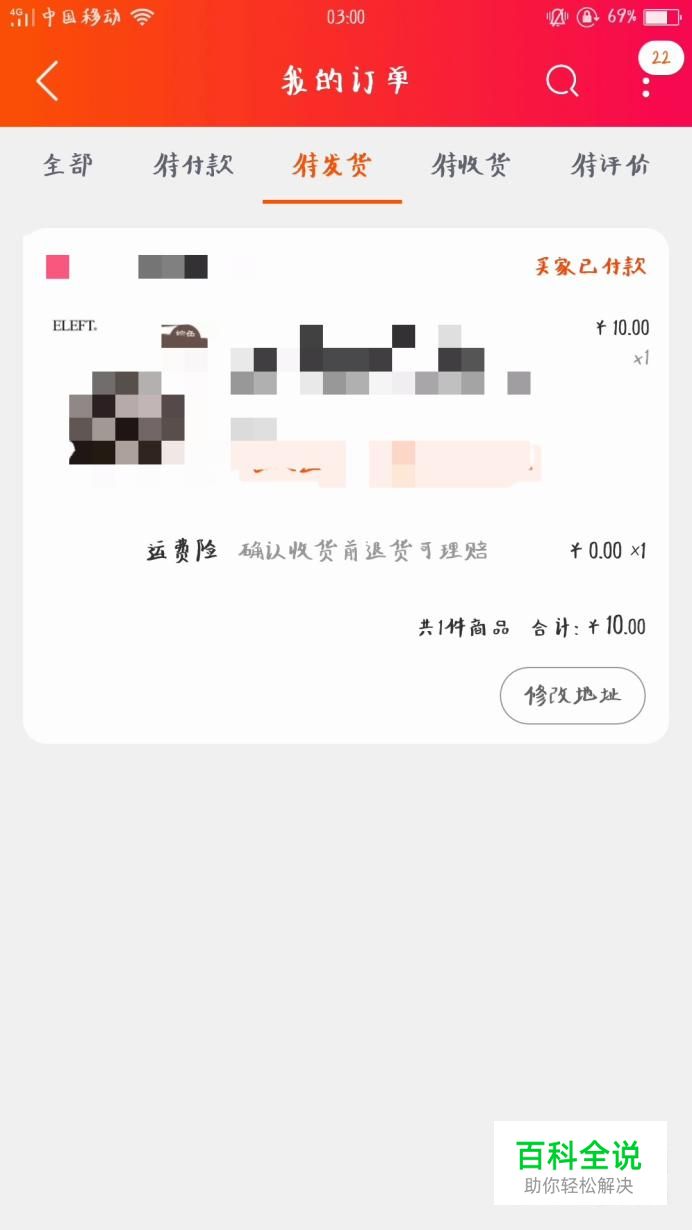Switch to the 待付款 tab
692x1230 pixels.
(x=193, y=165)
